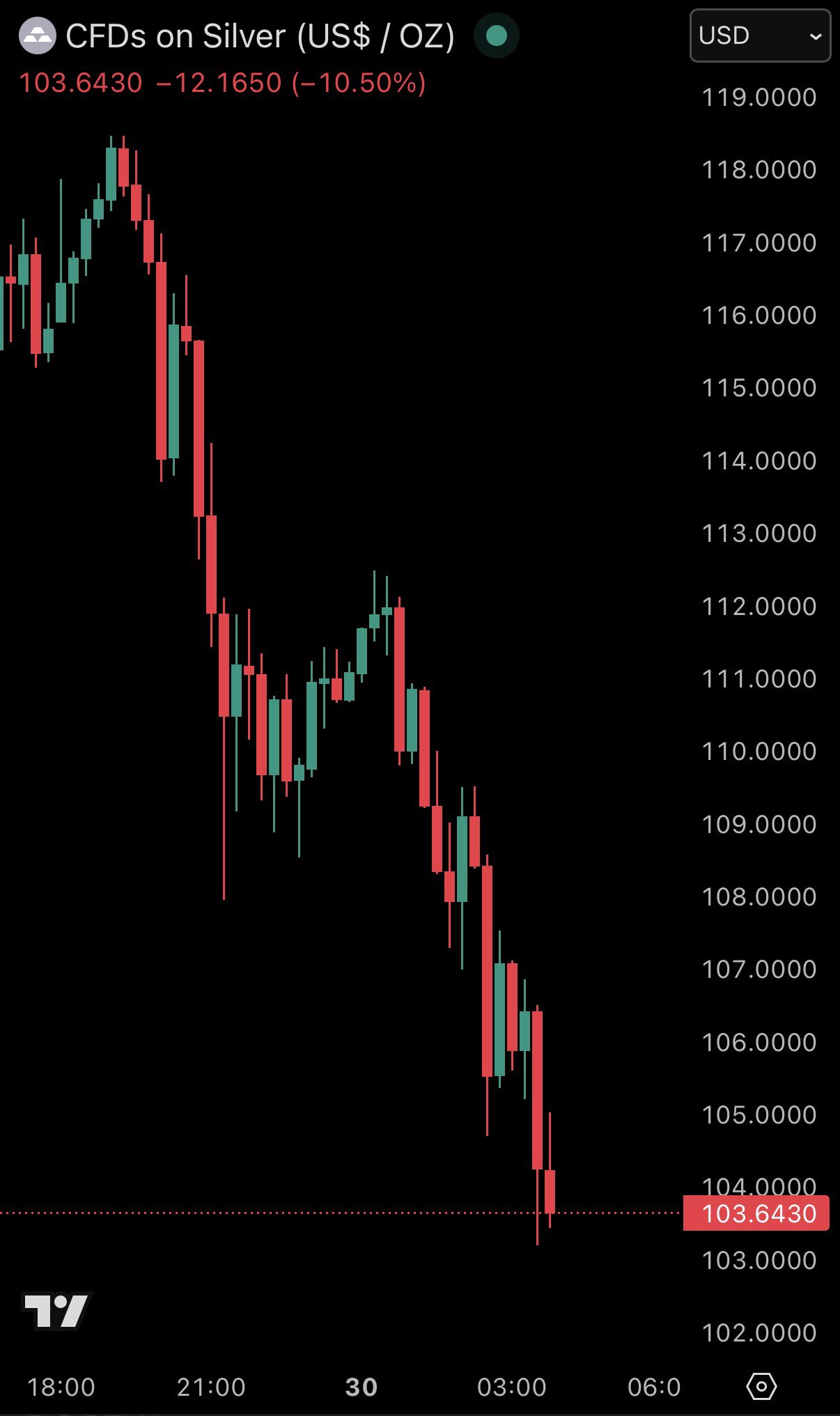Tap the CFDs on Silver symbol title

(x=259, y=36)
